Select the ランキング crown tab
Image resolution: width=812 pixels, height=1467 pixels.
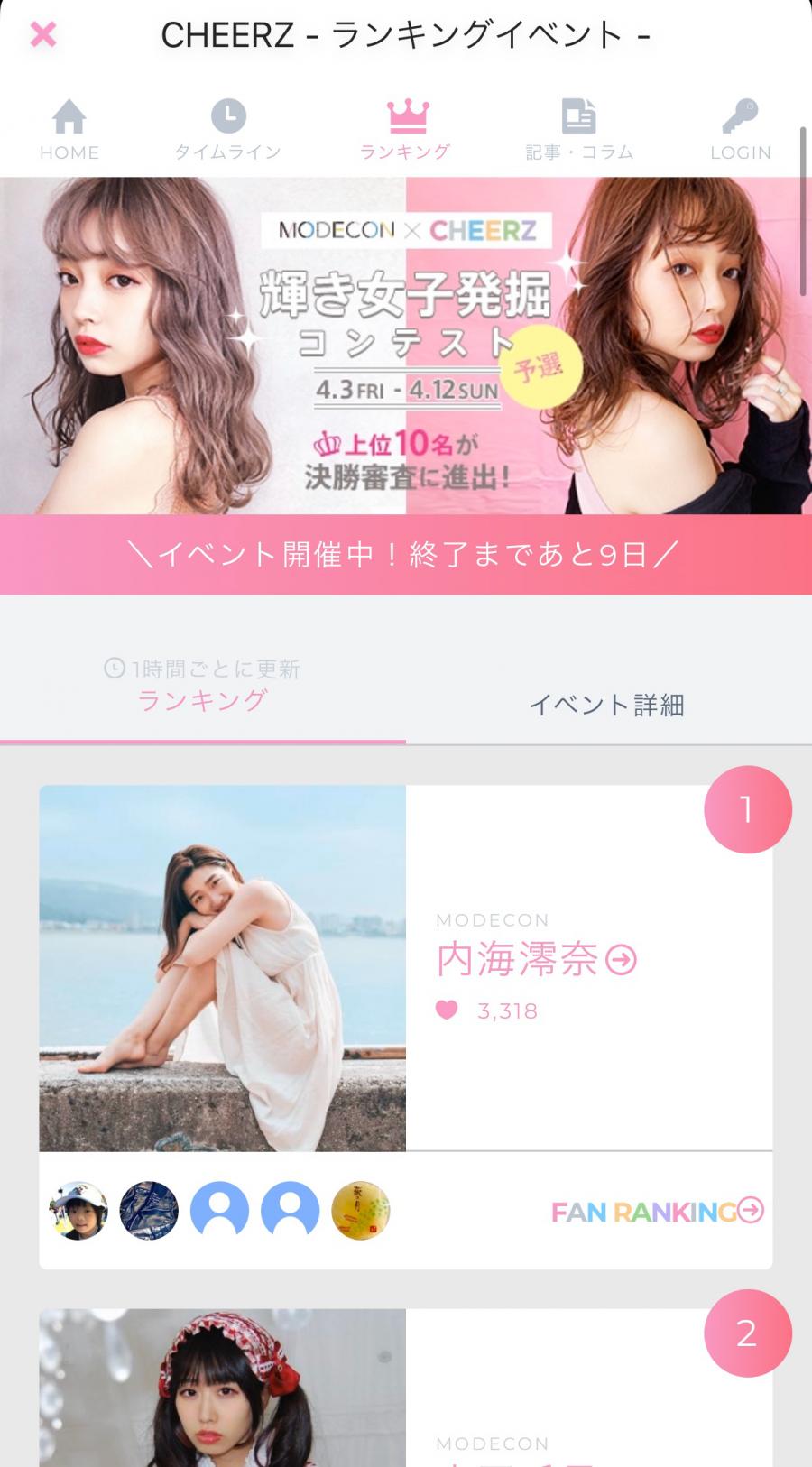pos(406,130)
